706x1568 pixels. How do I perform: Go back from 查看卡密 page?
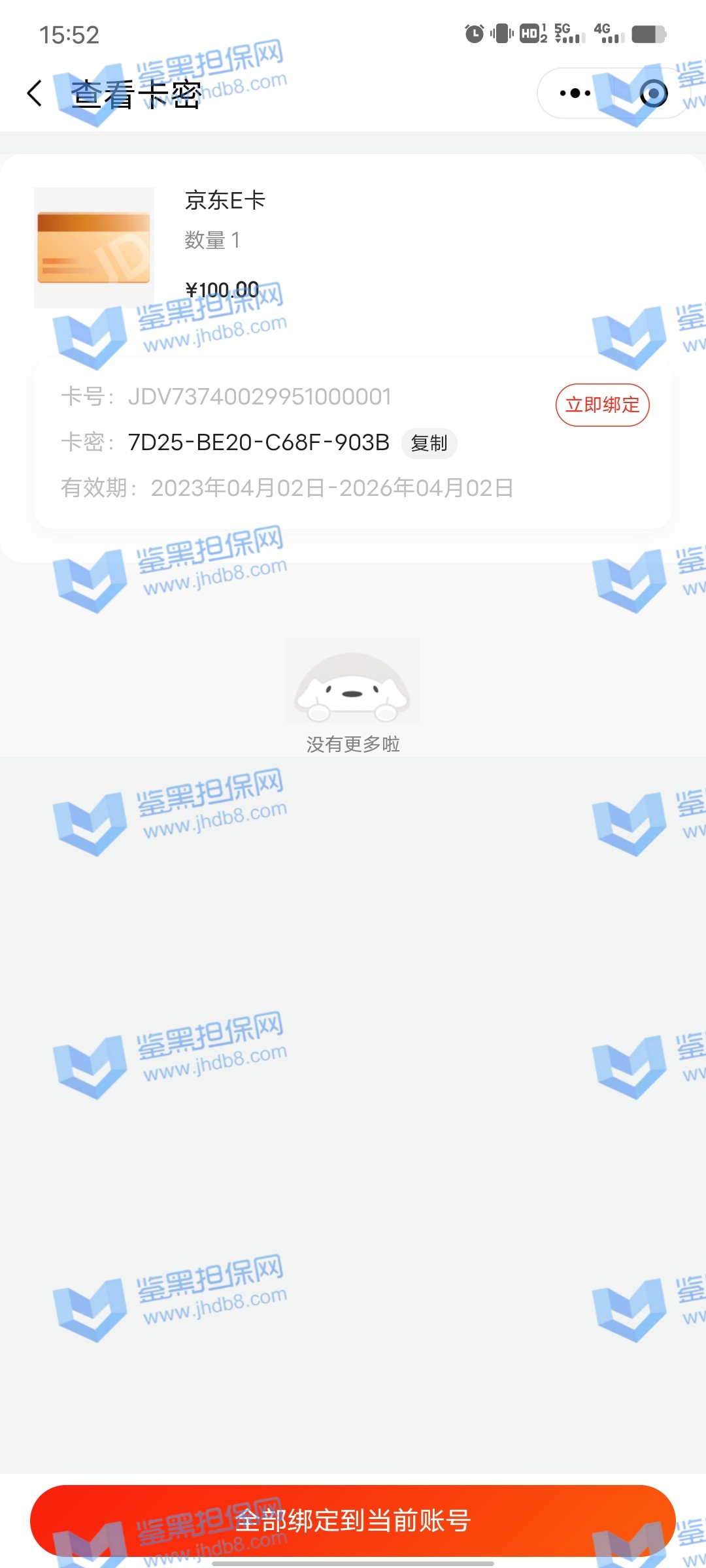35,93
